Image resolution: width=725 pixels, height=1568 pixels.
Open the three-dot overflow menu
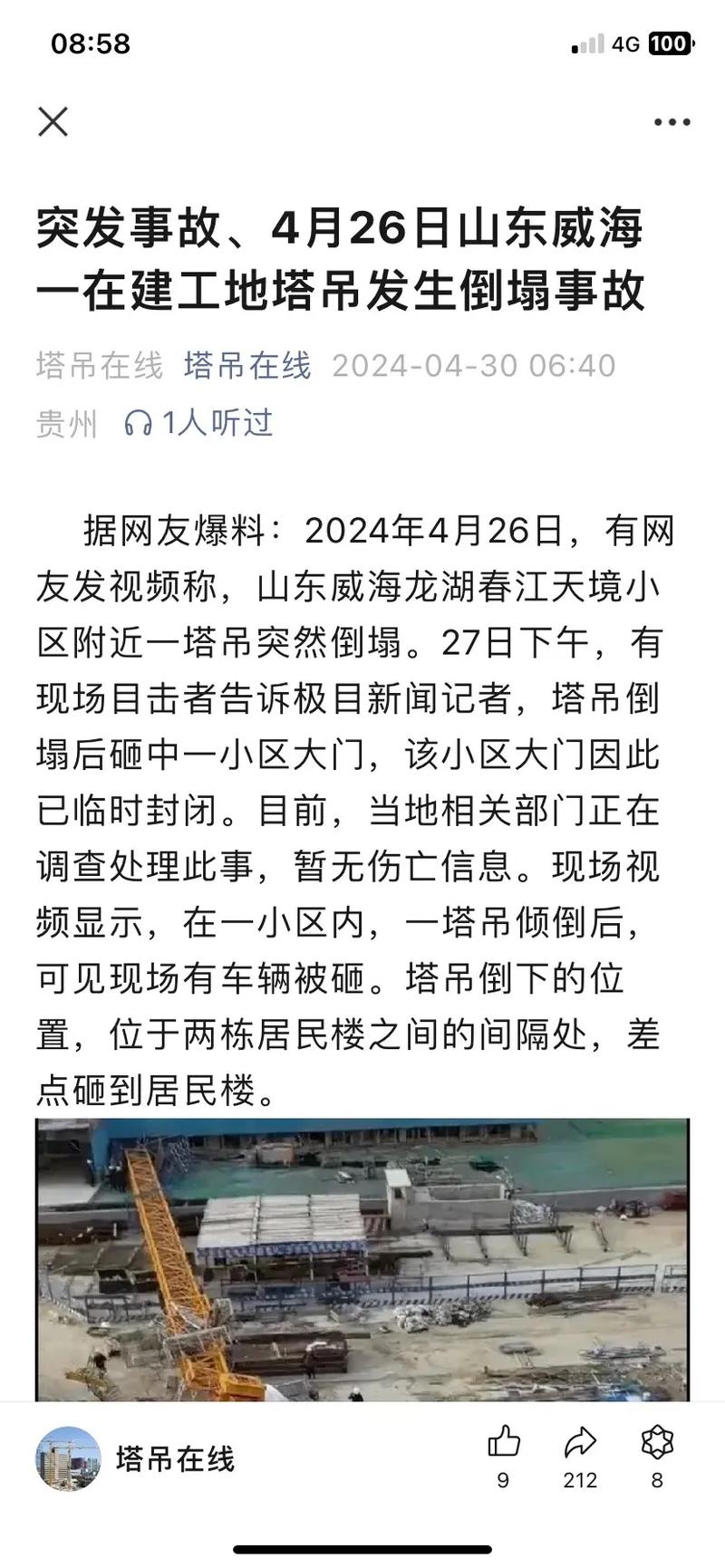click(x=672, y=122)
